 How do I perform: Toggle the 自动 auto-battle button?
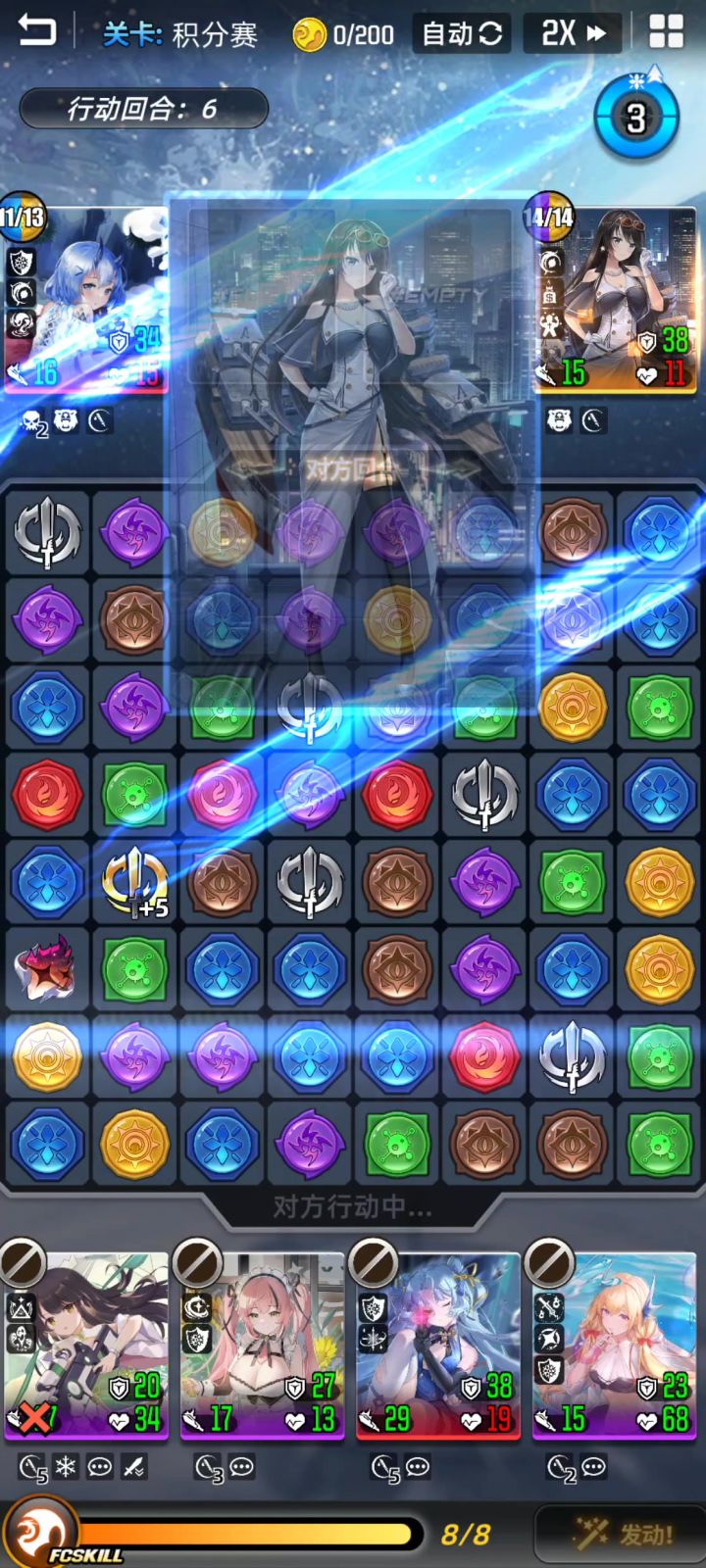point(462,34)
